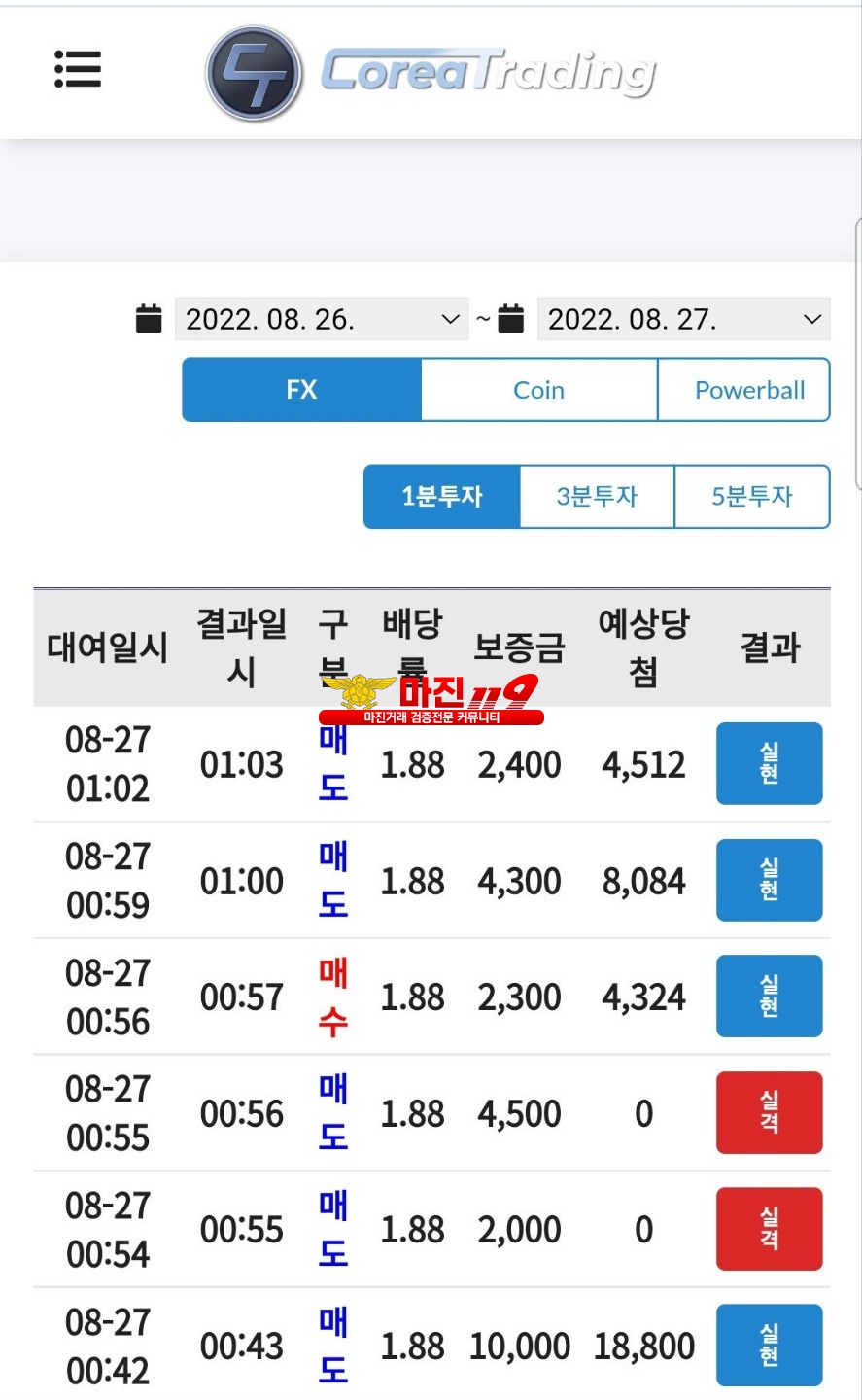
Task: Tap the 실현 button for the 01:02 trade
Action: 770,763
